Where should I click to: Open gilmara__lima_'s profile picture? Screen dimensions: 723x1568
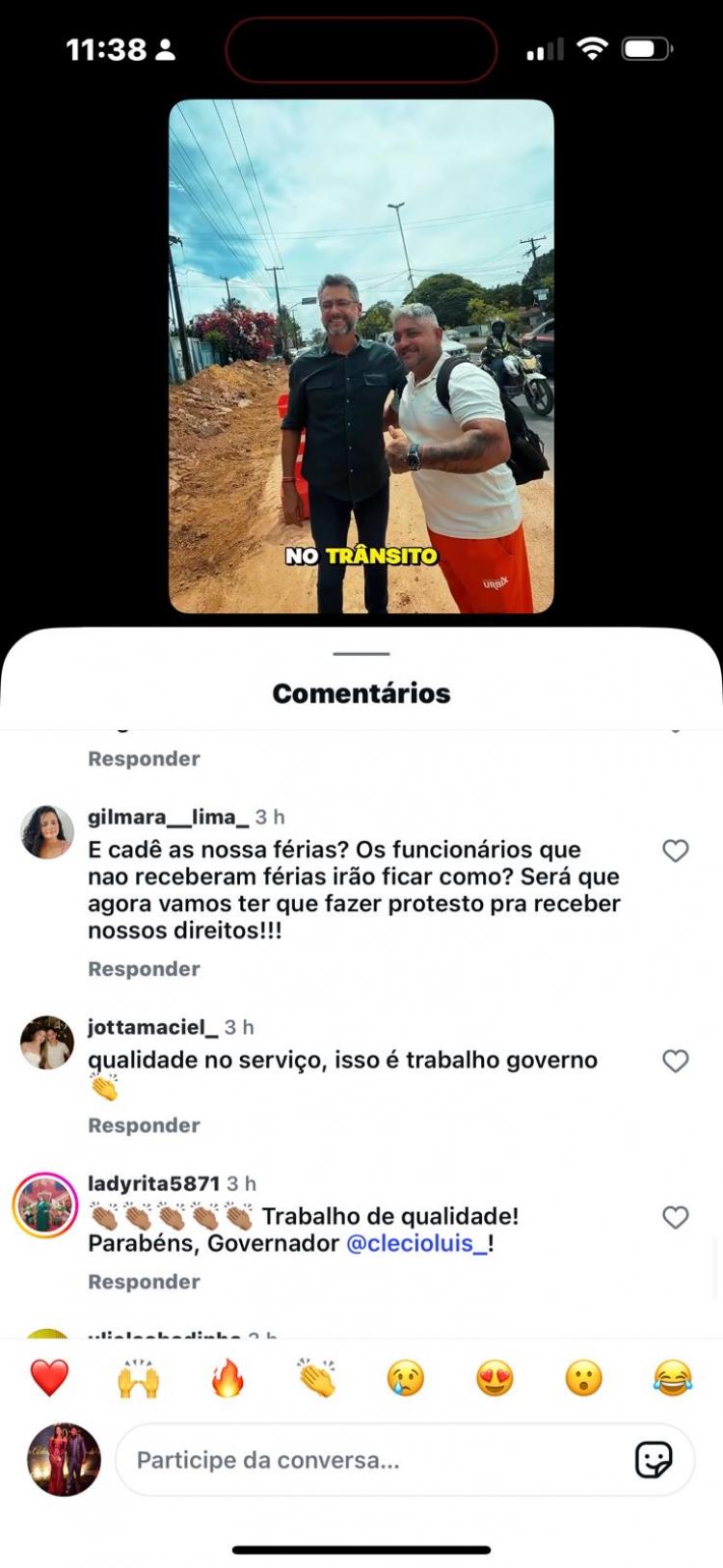coord(47,831)
